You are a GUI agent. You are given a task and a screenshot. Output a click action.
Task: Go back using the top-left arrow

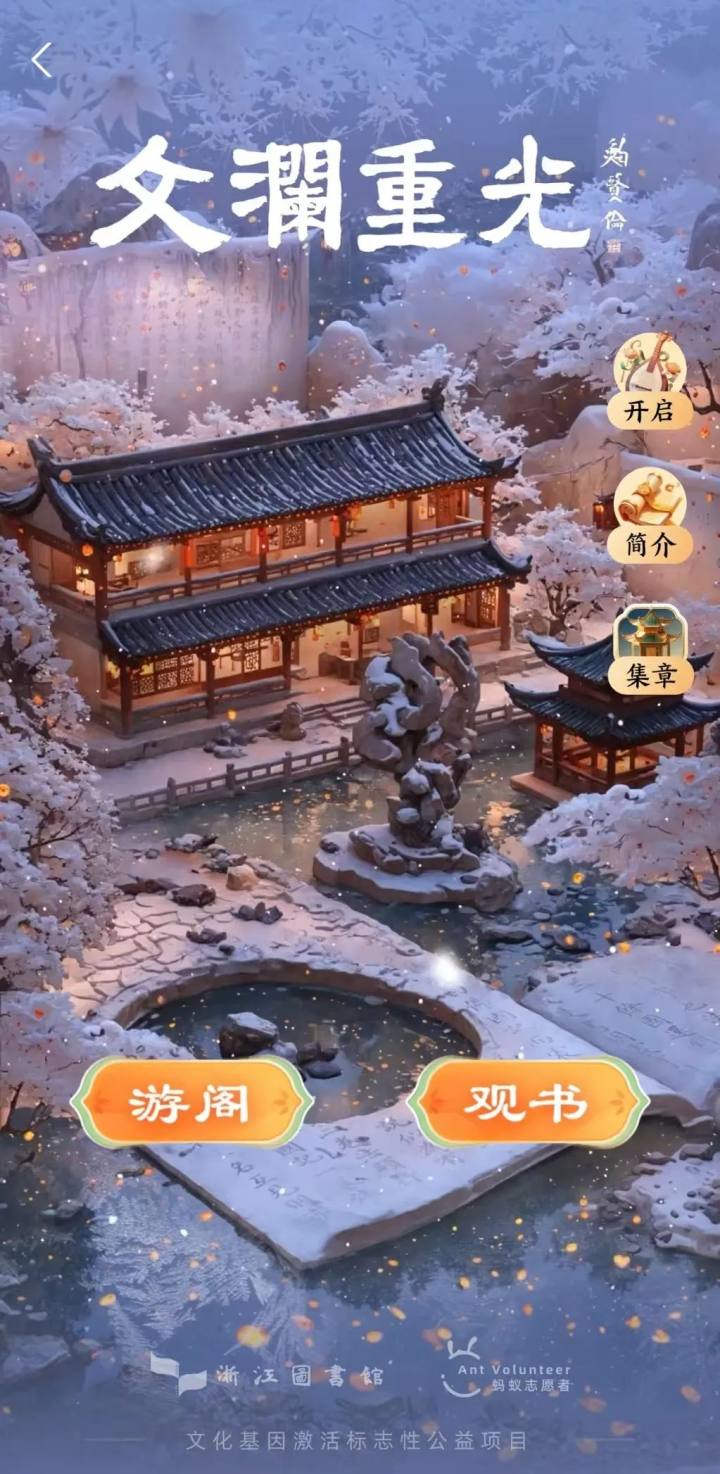click(x=41, y=61)
